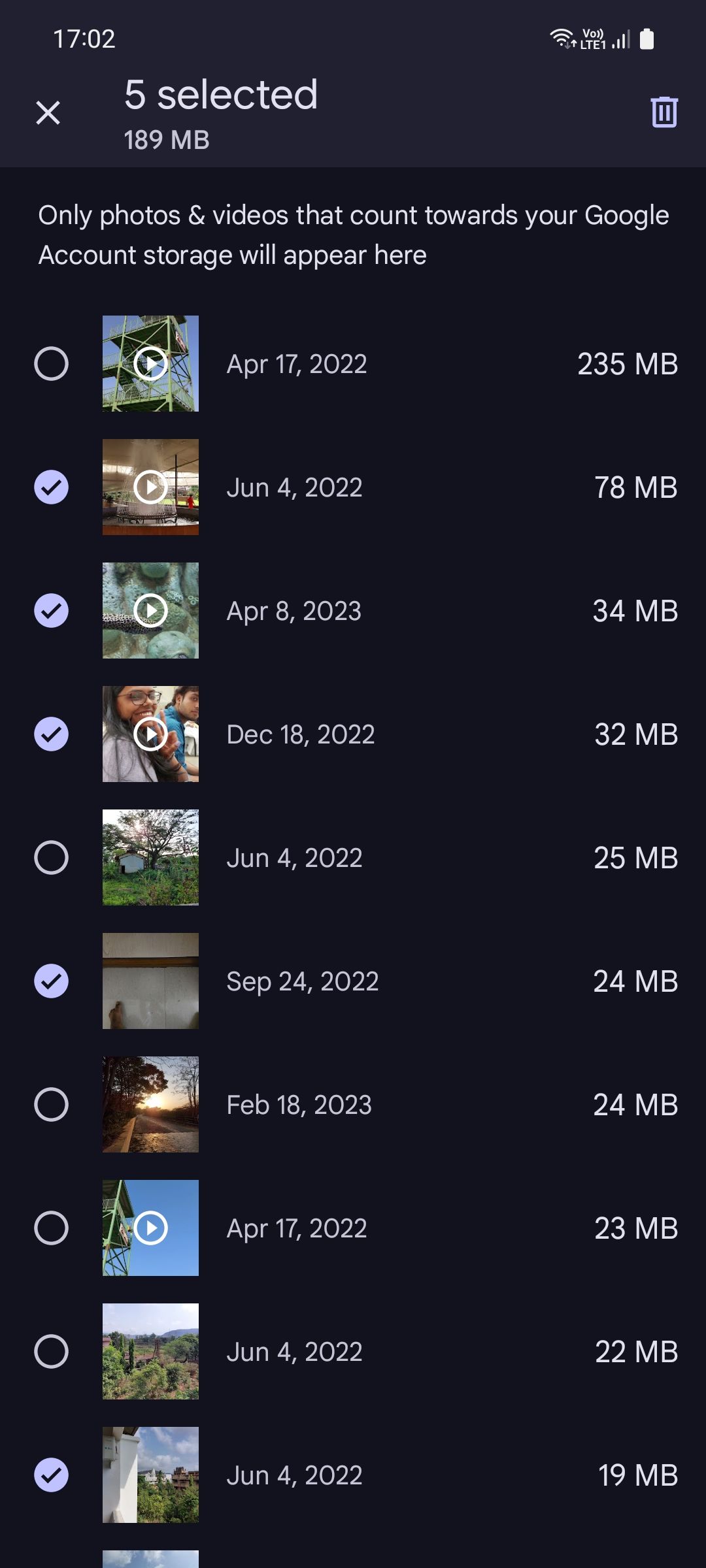The height and width of the screenshot is (1568, 706).
Task: Select the Jun 4, 2022 photo (25 MB)
Action: click(52, 857)
